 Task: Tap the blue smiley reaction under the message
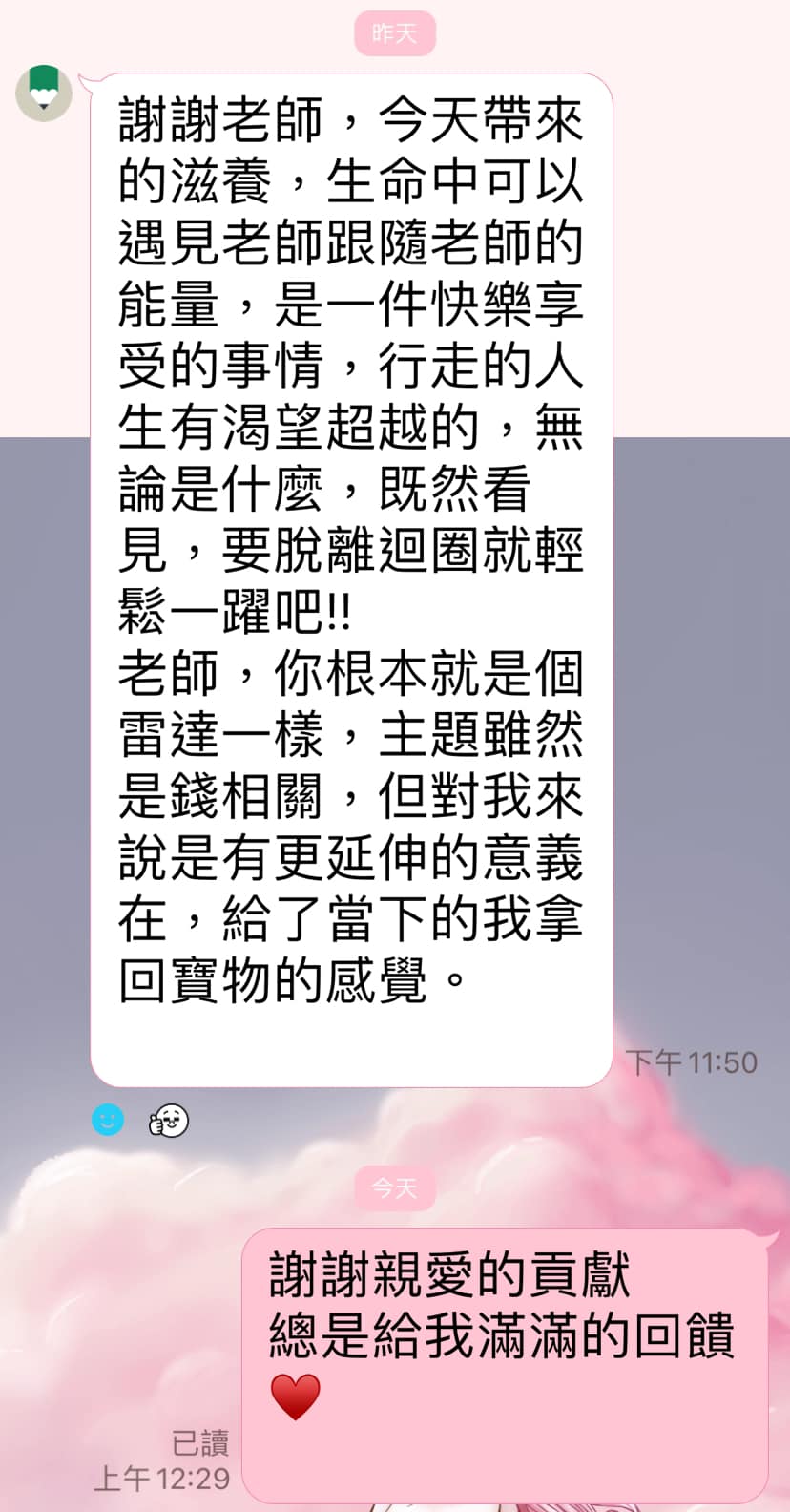[108, 1119]
